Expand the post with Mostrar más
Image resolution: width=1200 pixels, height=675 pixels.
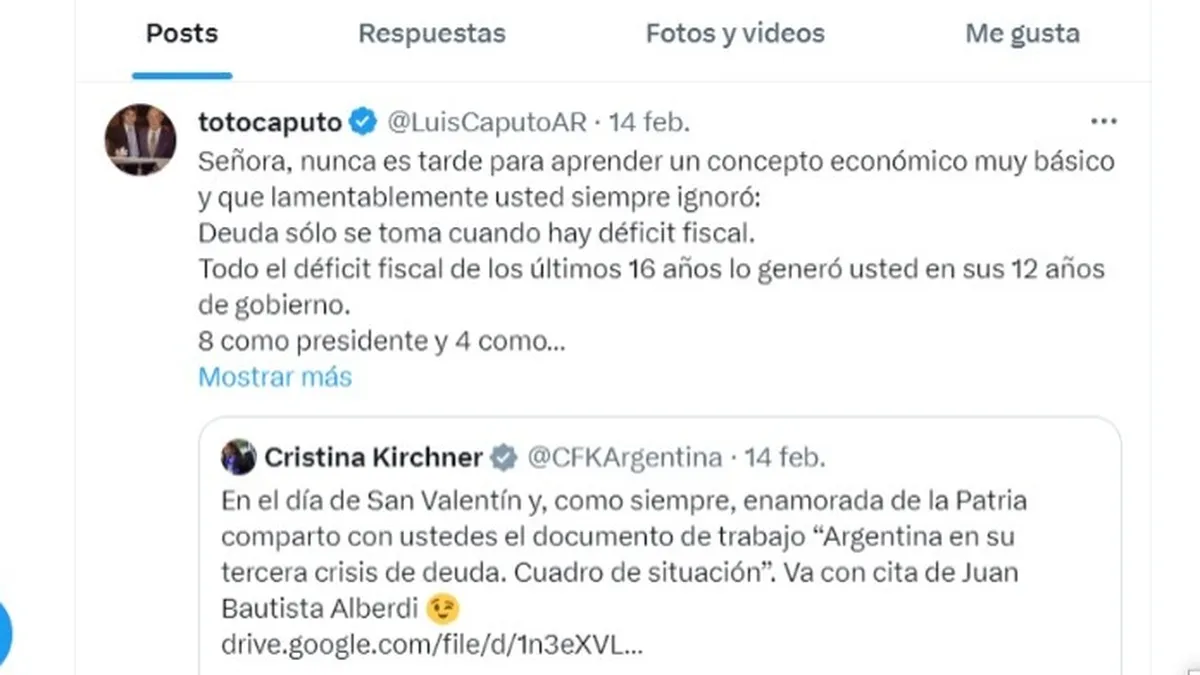[275, 377]
